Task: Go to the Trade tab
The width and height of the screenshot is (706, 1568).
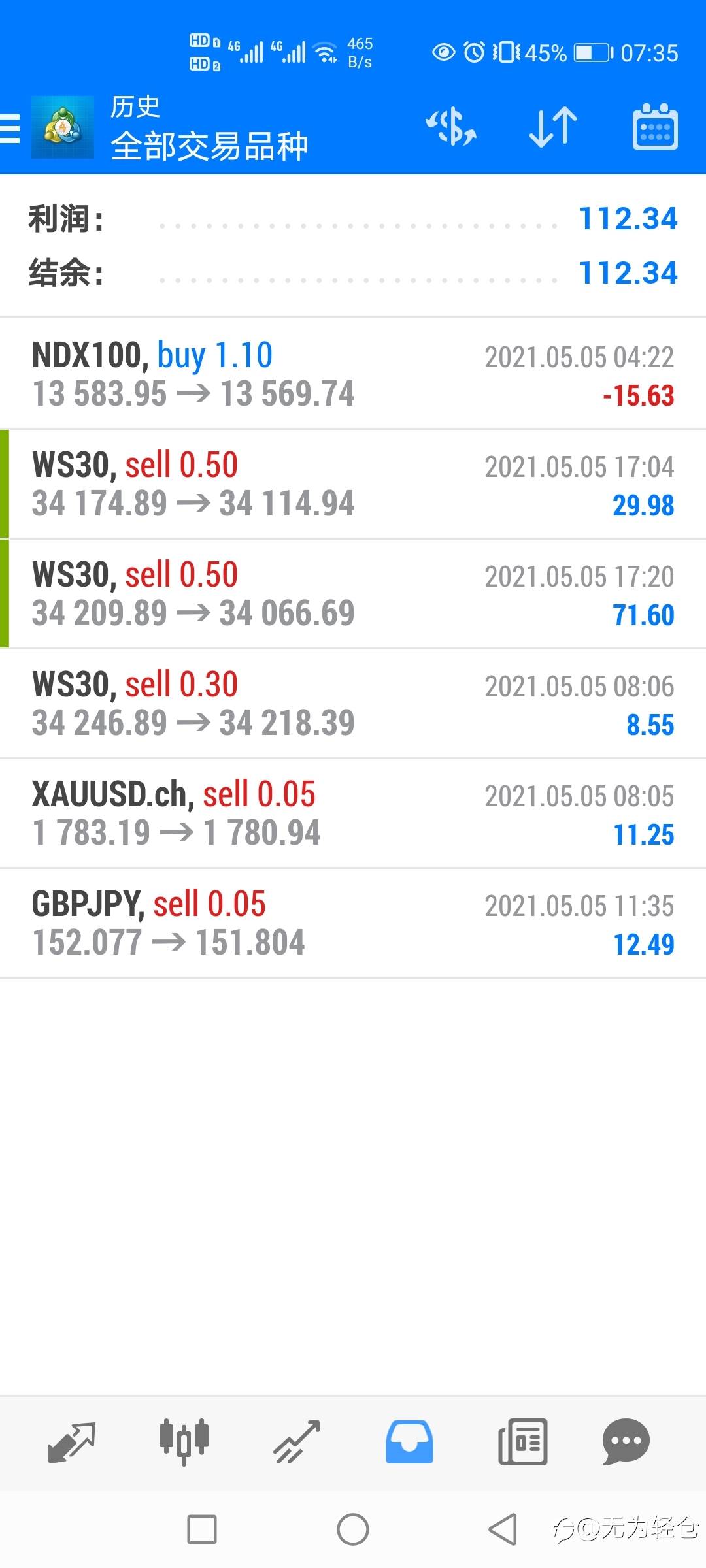Action: [296, 1441]
